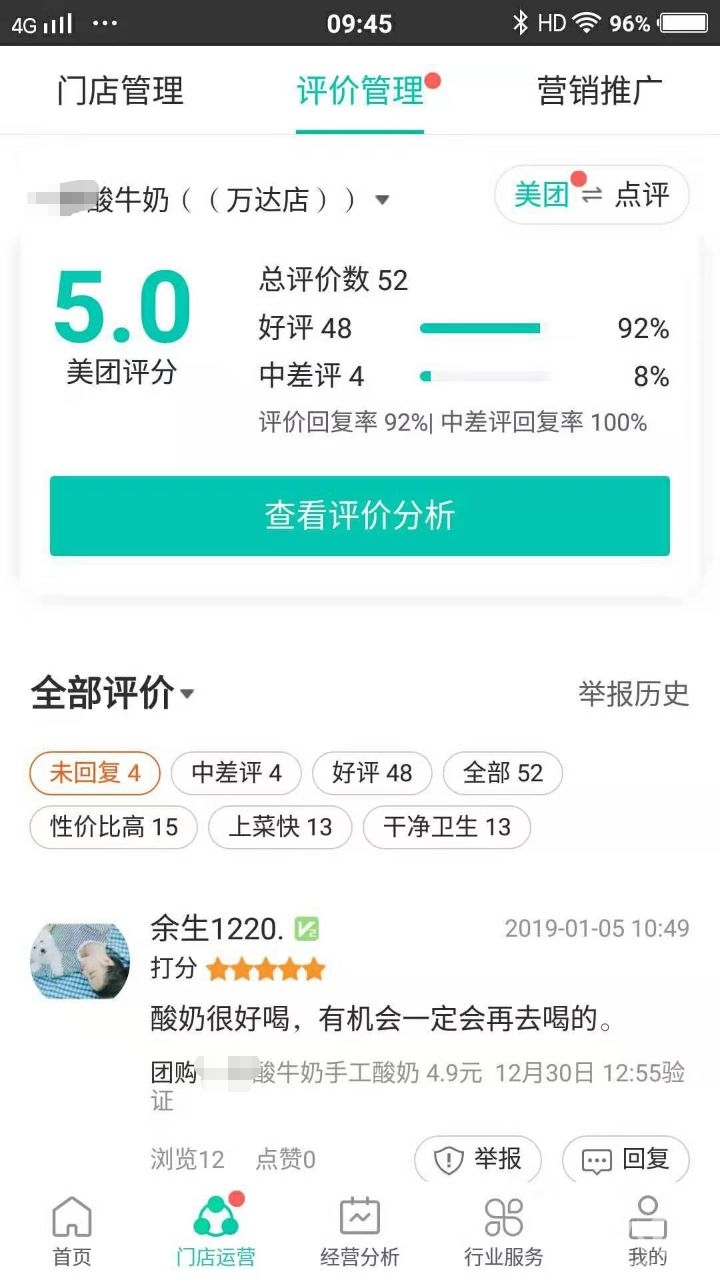
Task: Filter by 干净卫生 13 tag
Action: point(446,827)
